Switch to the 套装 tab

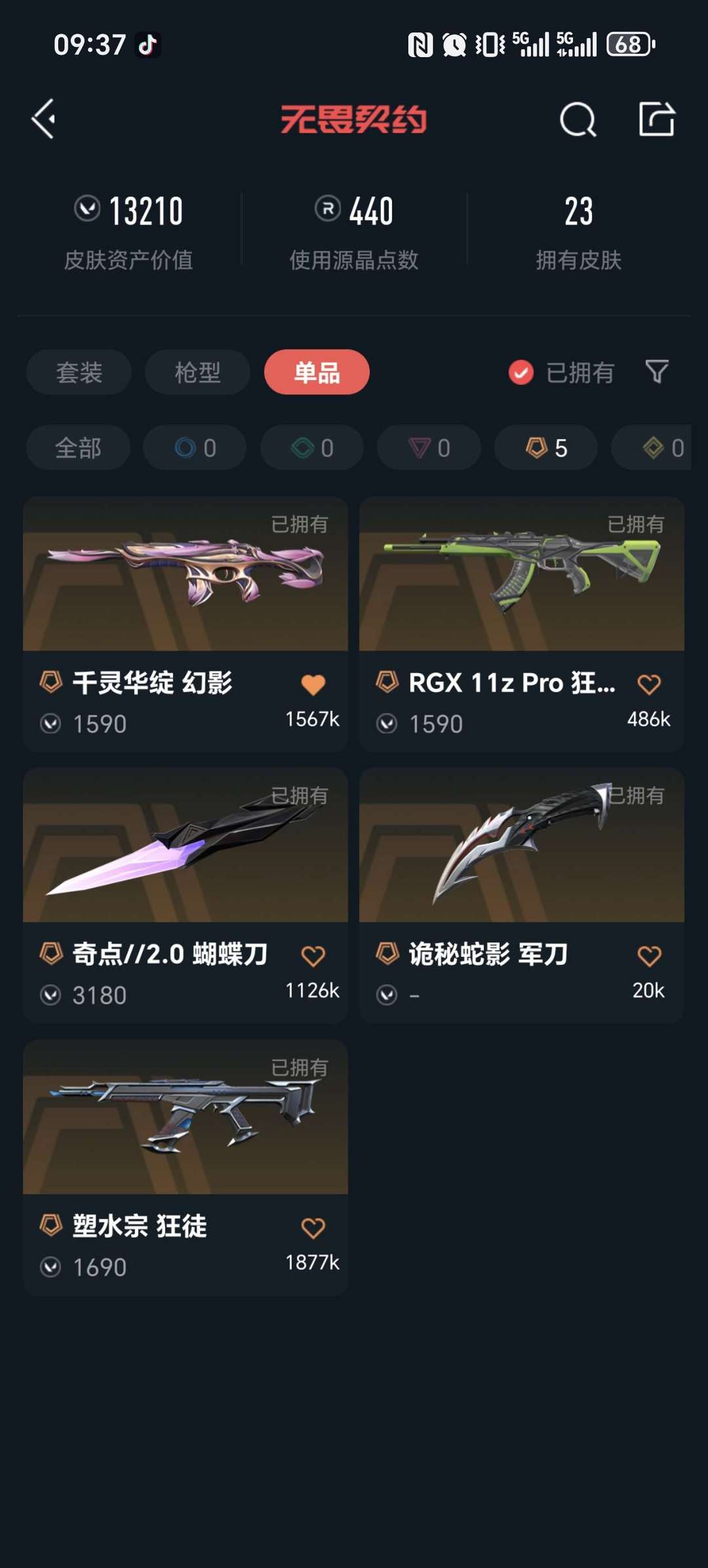coord(77,372)
